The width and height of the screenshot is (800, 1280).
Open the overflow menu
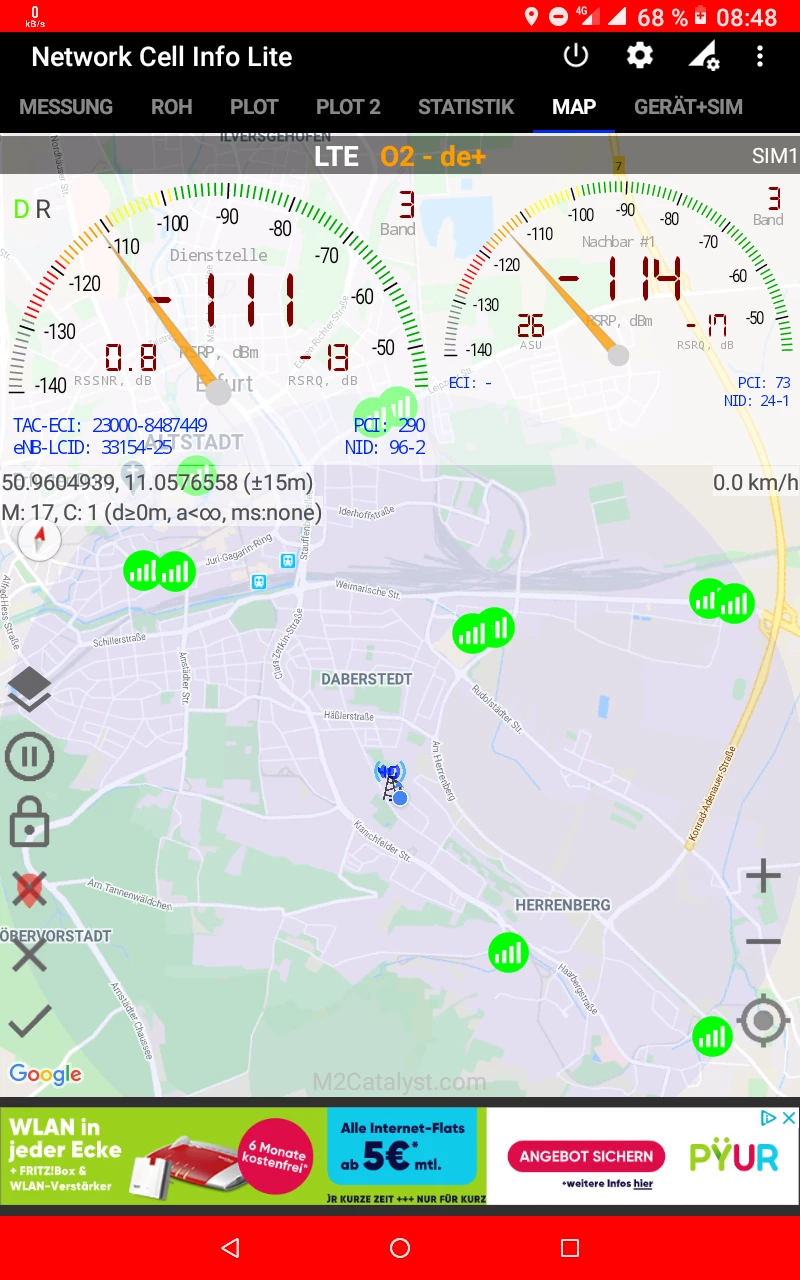[x=761, y=56]
